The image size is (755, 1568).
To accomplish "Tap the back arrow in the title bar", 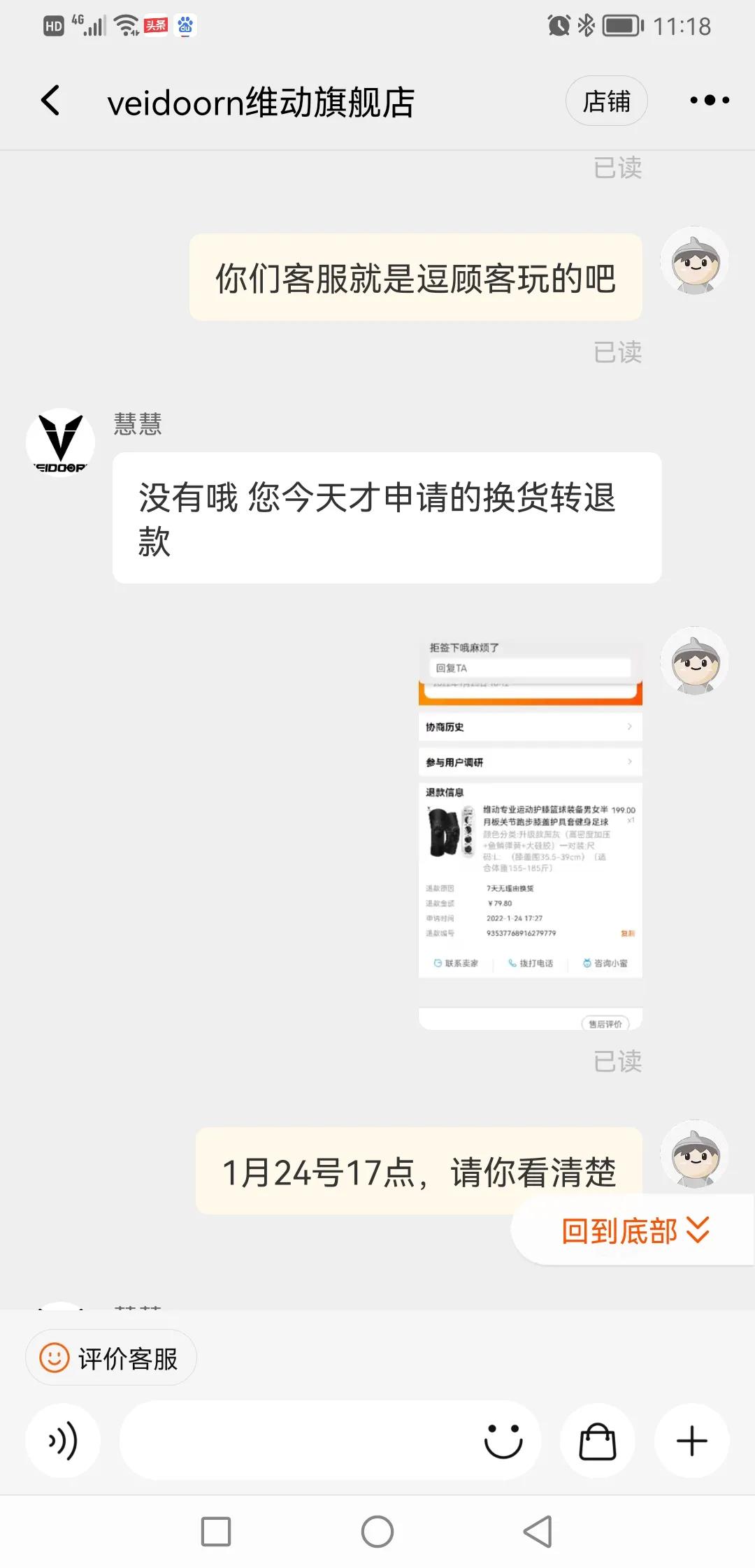I will coord(49,100).
